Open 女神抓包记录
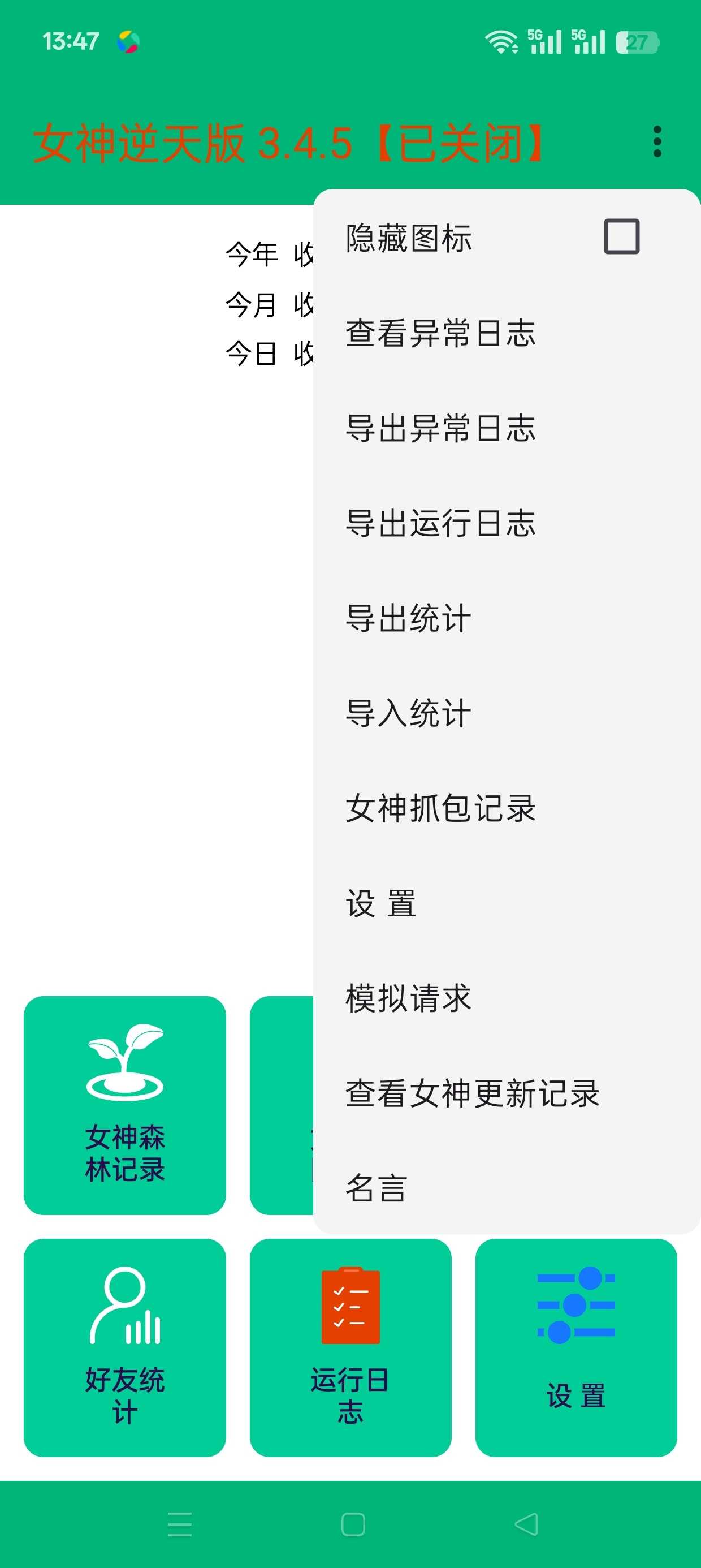Image resolution: width=701 pixels, height=1568 pixels. (507, 808)
